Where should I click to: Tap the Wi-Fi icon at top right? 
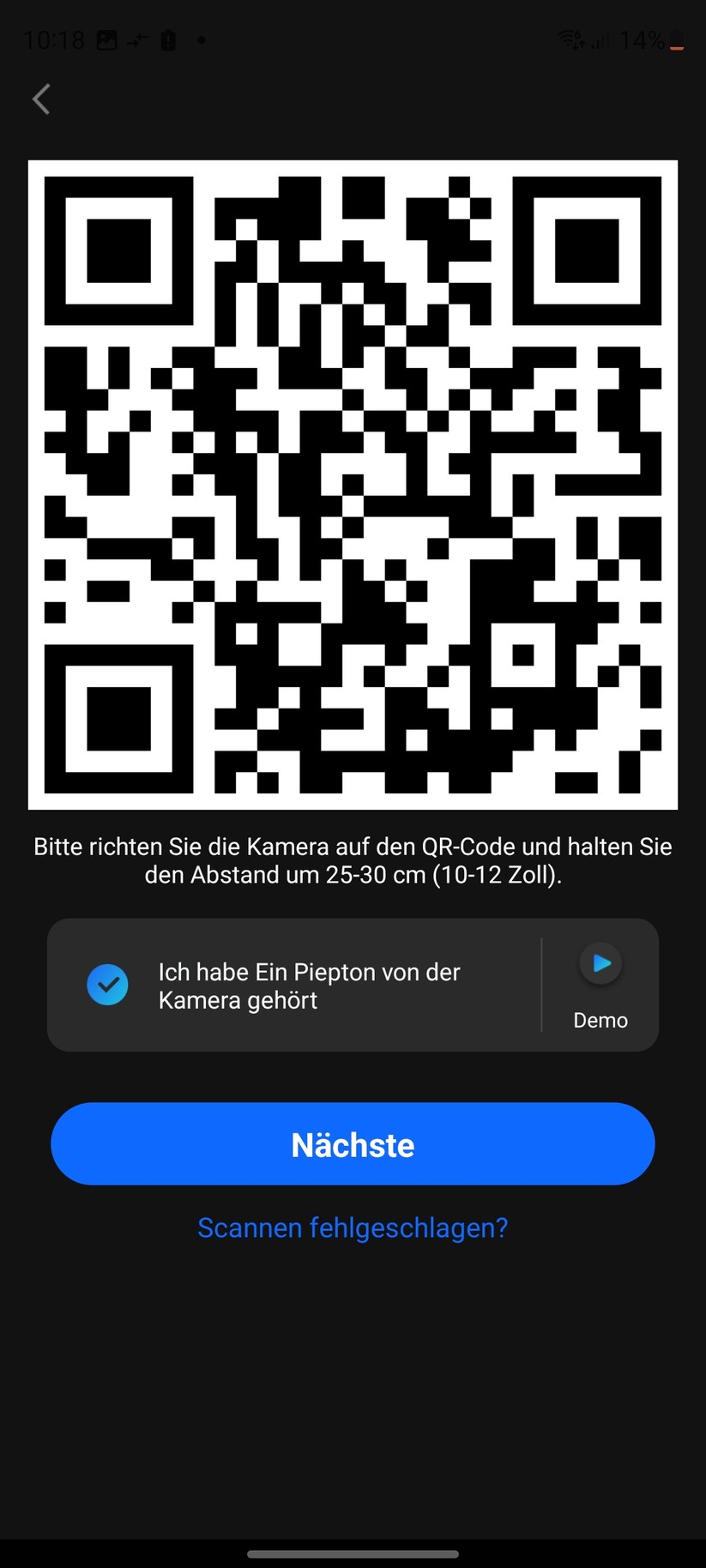(570, 39)
